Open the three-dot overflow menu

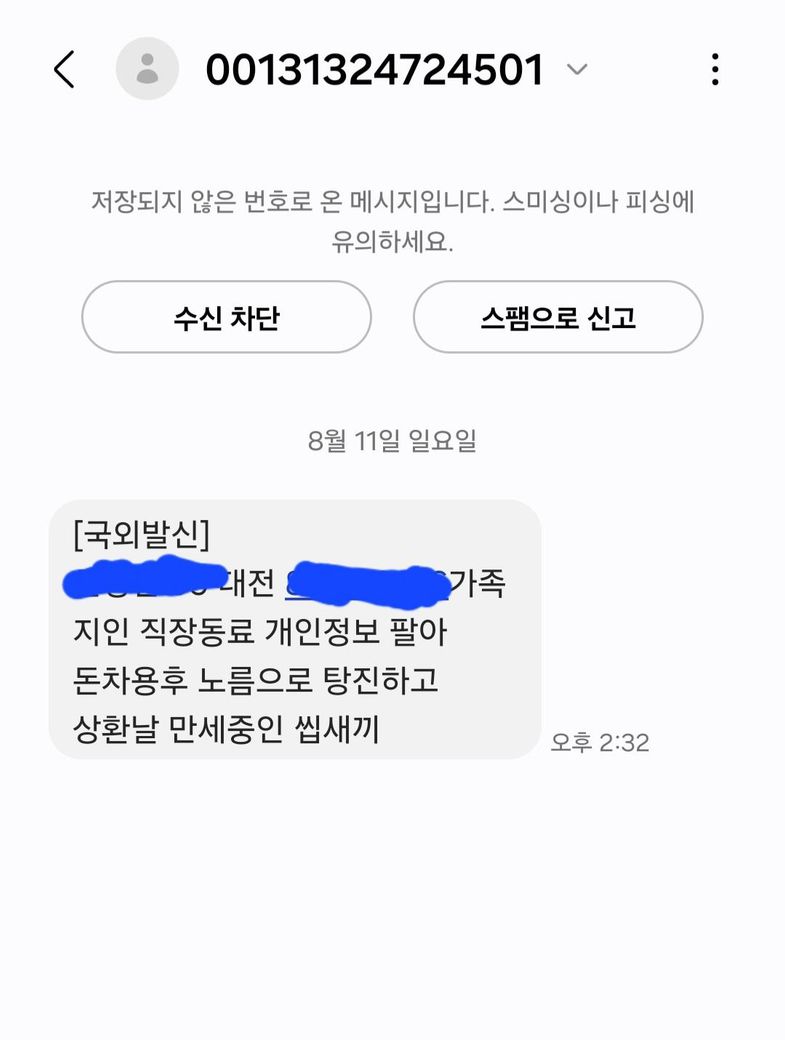tap(714, 69)
